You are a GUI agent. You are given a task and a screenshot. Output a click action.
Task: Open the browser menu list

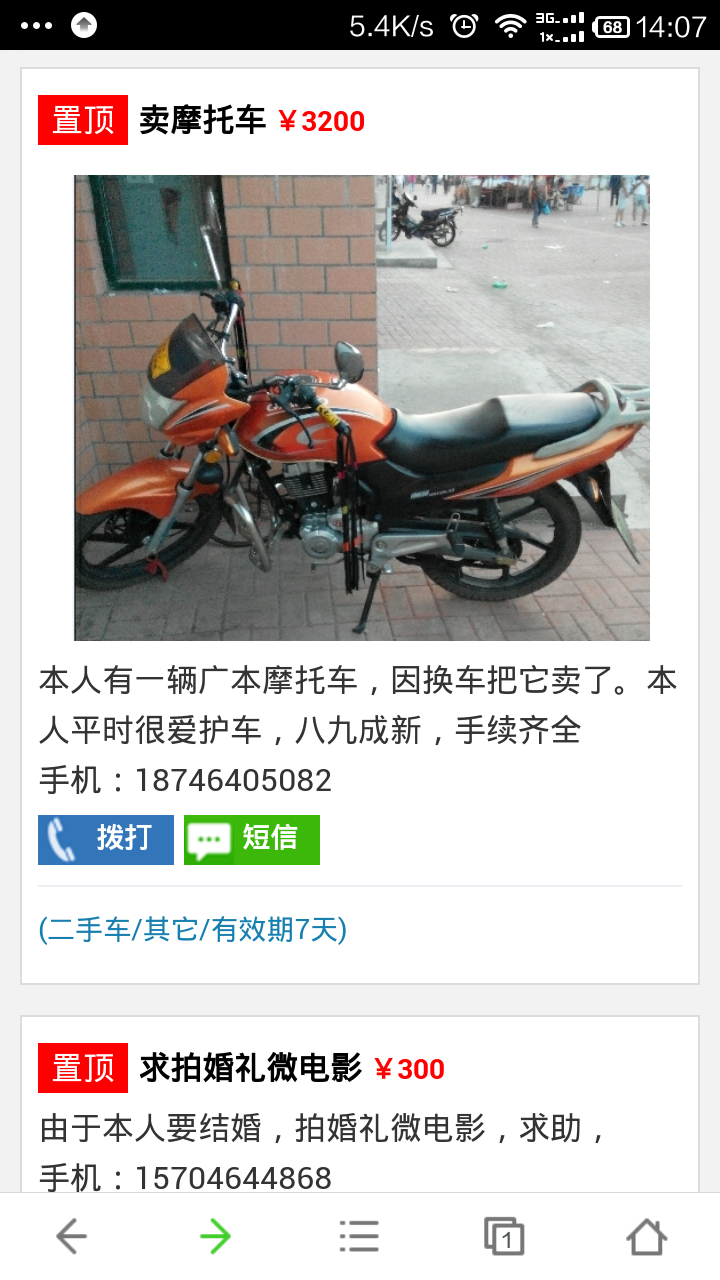[359, 1237]
